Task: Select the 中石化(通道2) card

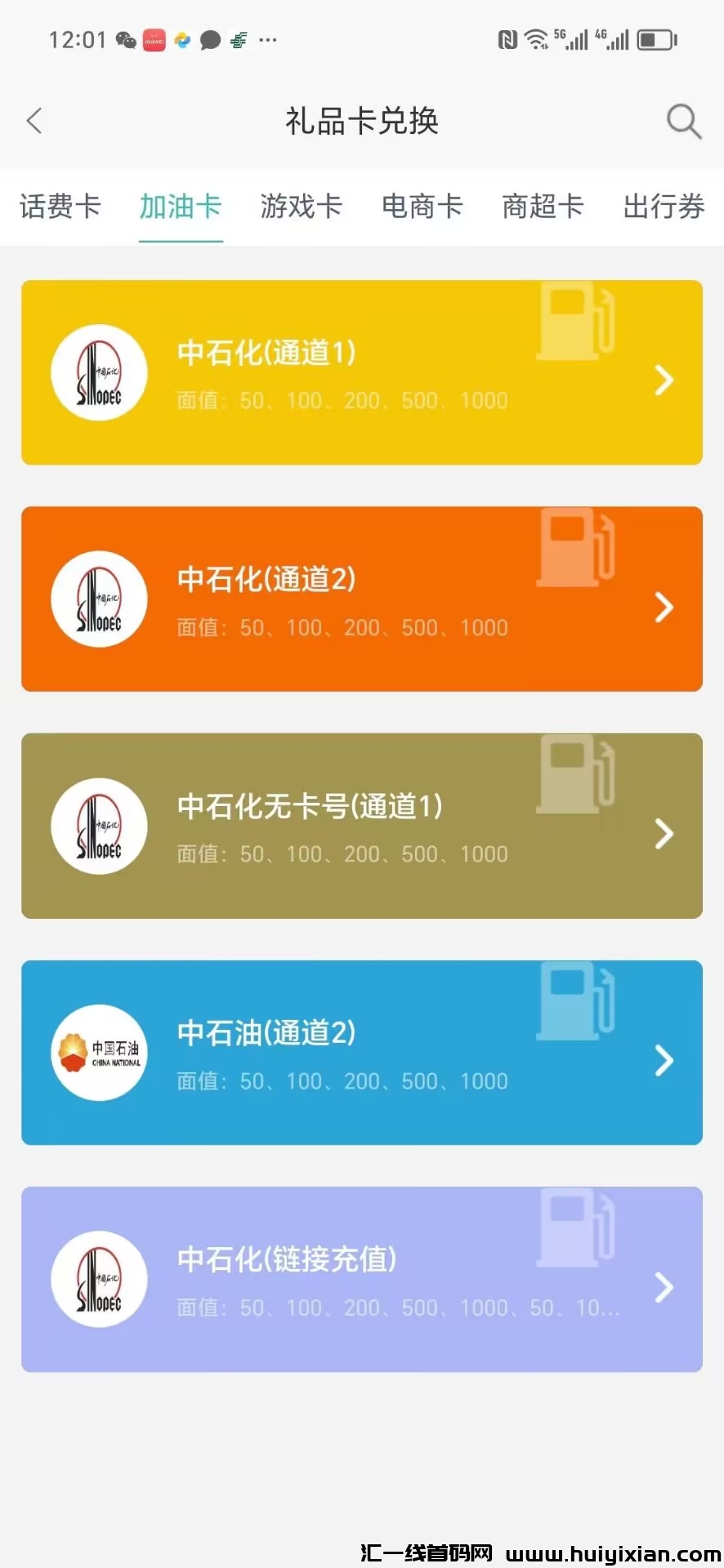Action: (x=362, y=599)
